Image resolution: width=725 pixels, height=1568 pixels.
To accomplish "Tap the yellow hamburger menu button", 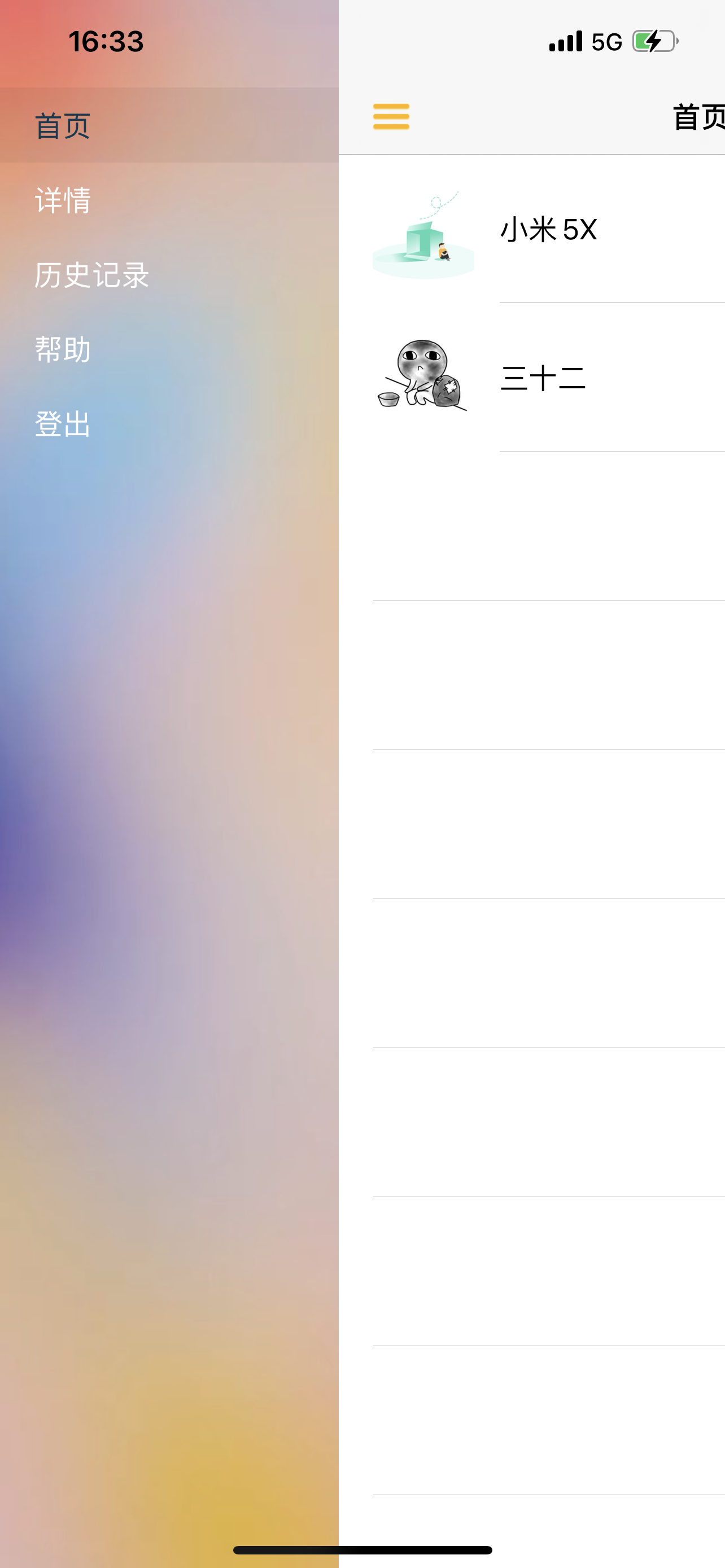I will click(391, 116).
